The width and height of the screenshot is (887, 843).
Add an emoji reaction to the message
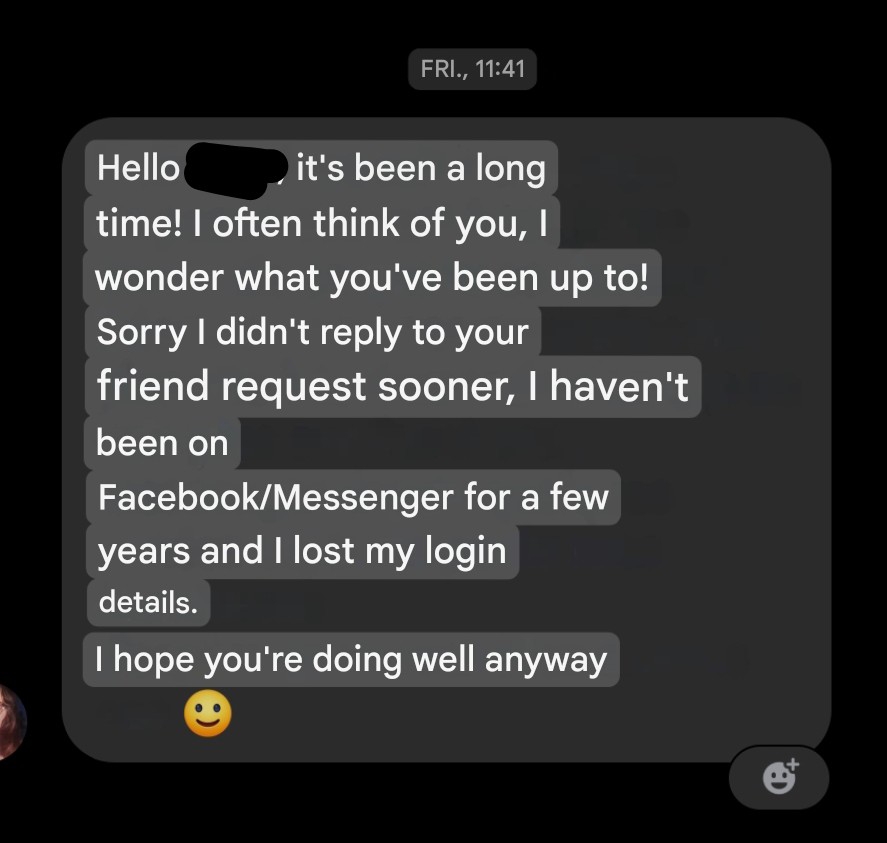click(x=779, y=776)
